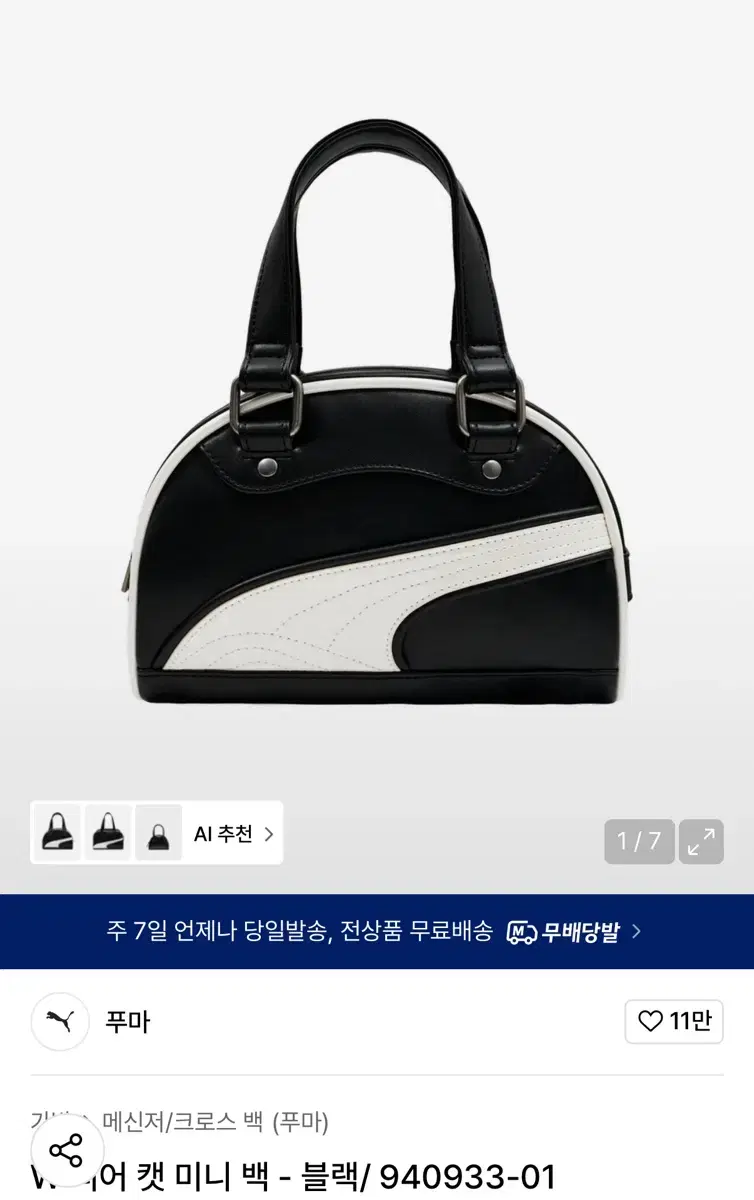This screenshot has width=754, height=1200.
Task: Tap 푸마 brand name to view brand page
Action: pyautogui.click(x=125, y=1021)
